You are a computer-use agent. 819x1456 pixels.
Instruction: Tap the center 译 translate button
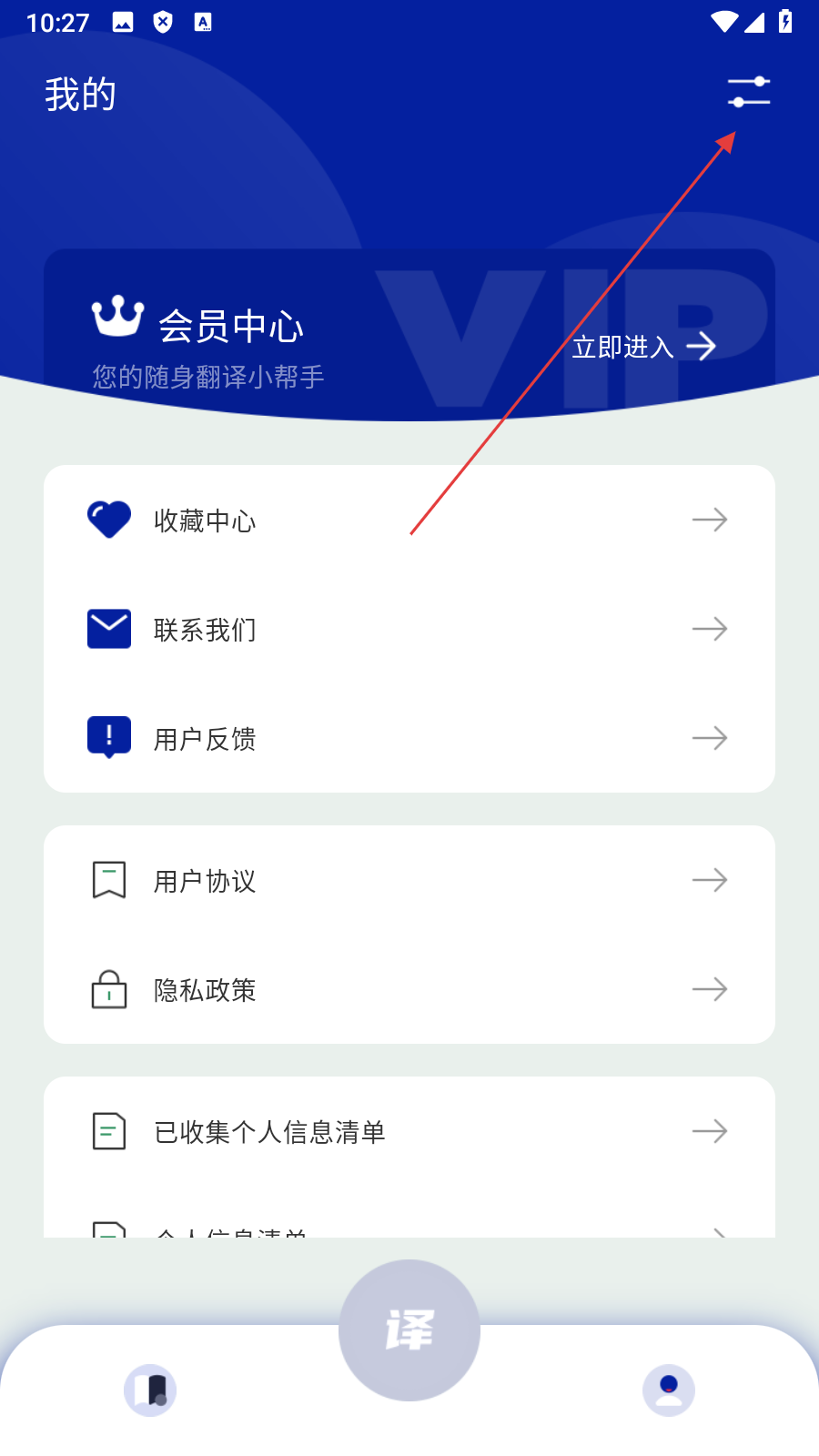(x=409, y=1330)
